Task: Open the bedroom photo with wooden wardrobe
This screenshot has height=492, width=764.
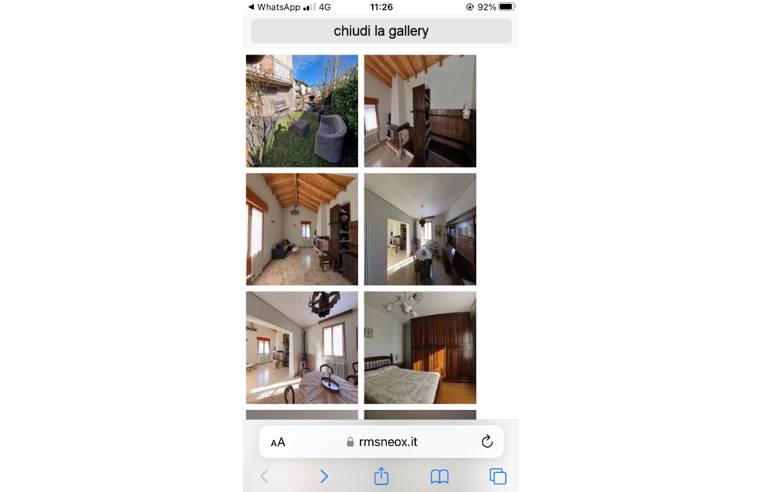Action: click(420, 347)
